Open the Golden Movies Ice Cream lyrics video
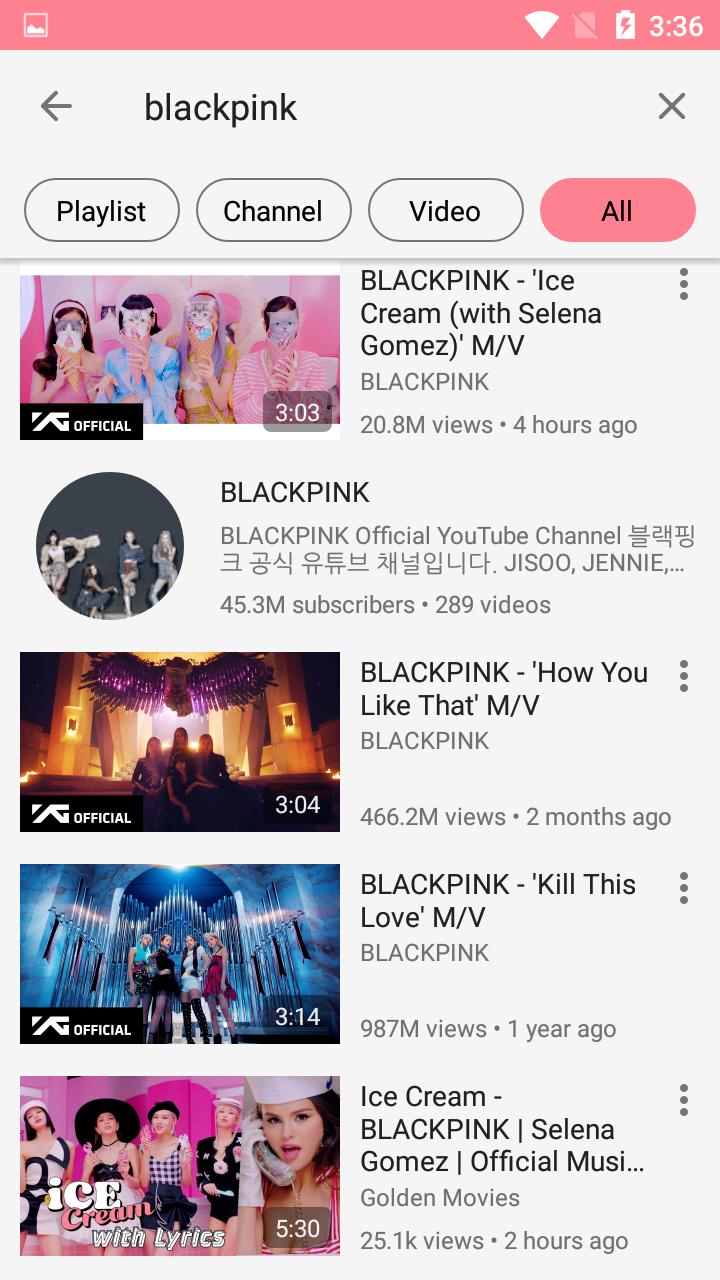This screenshot has height=1280, width=720. 180,1165
